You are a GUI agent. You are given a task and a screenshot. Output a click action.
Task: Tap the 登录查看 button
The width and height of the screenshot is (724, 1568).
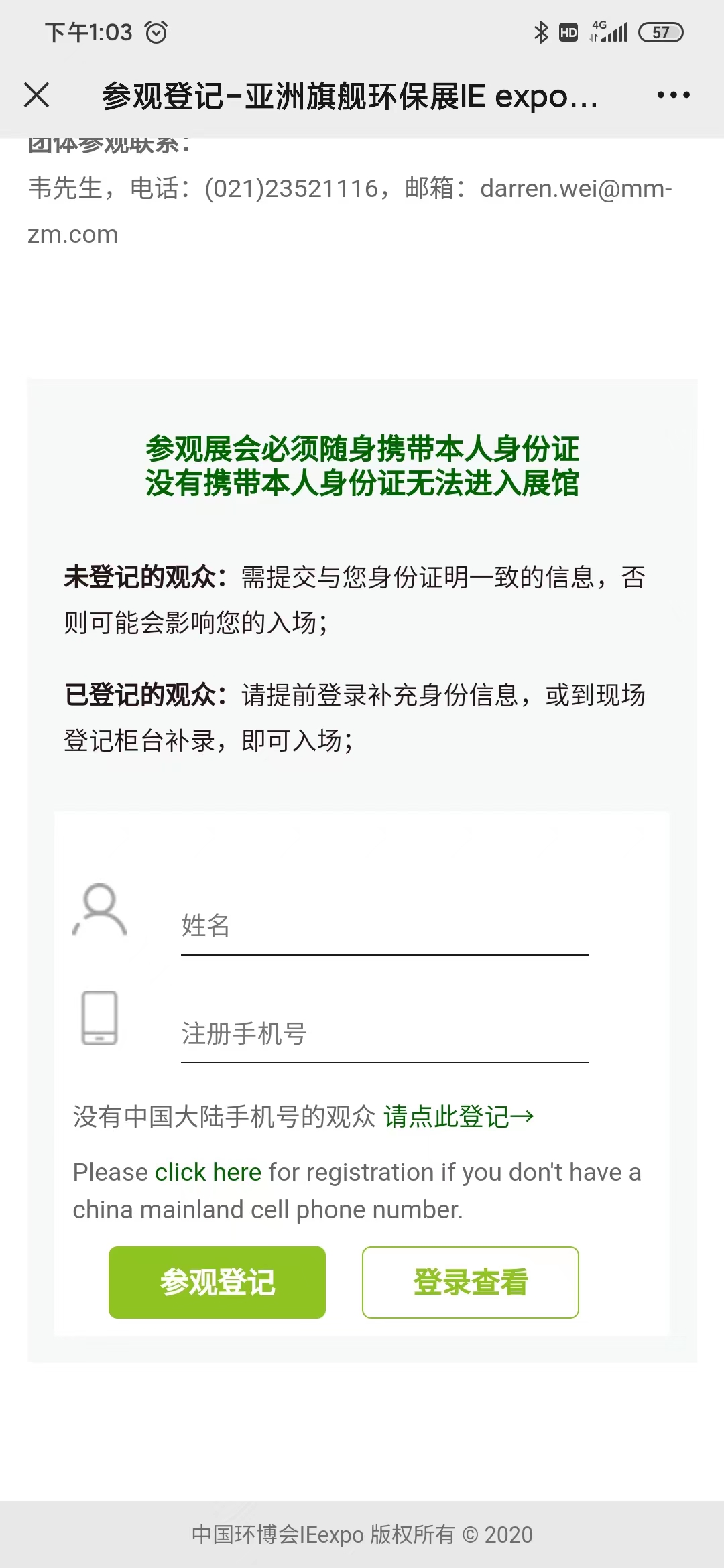tap(470, 1283)
